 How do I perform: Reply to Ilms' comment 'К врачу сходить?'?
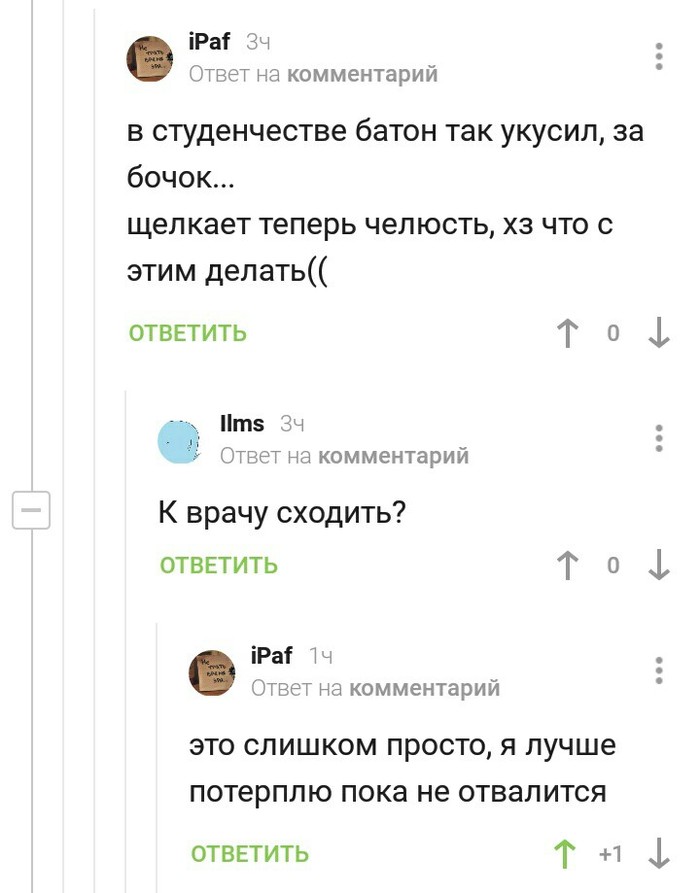pos(218,565)
